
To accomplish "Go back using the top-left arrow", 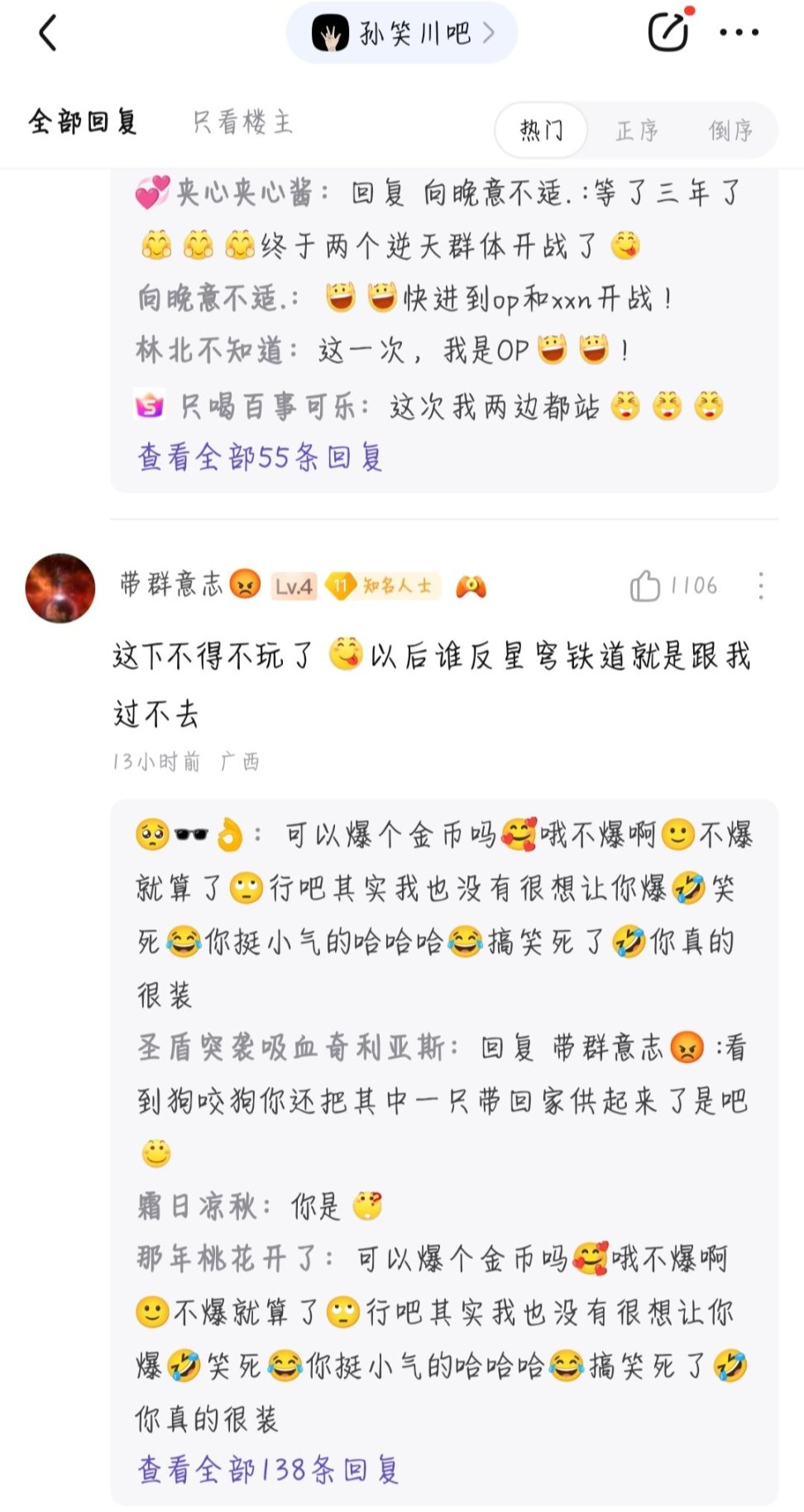I will 48,34.
